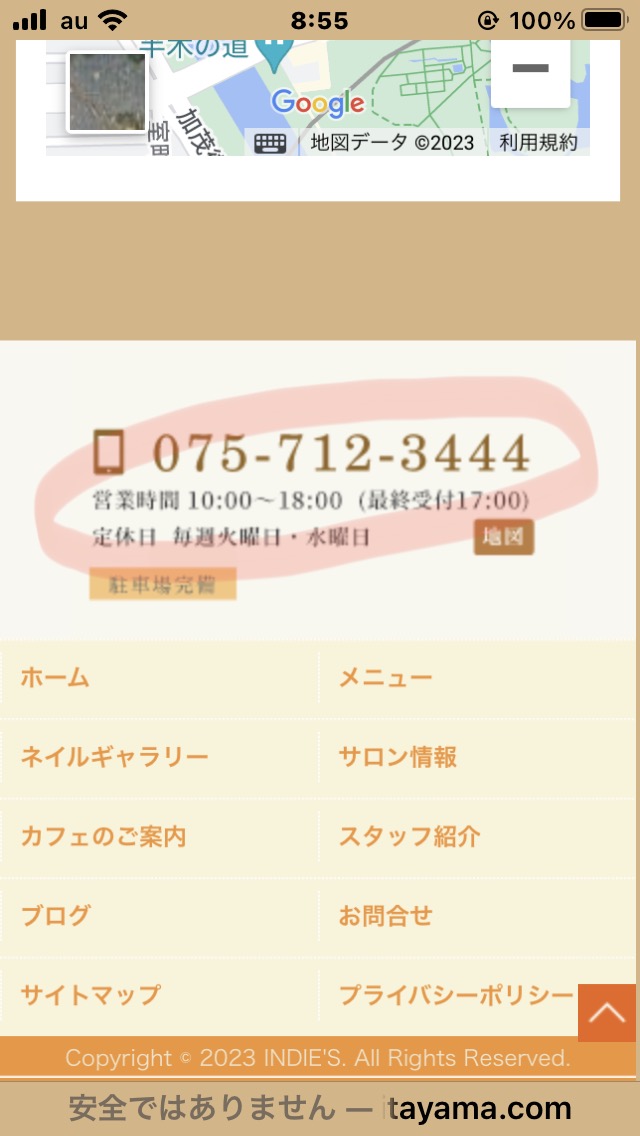
Task: Tap the 地図 button
Action: [x=504, y=538]
